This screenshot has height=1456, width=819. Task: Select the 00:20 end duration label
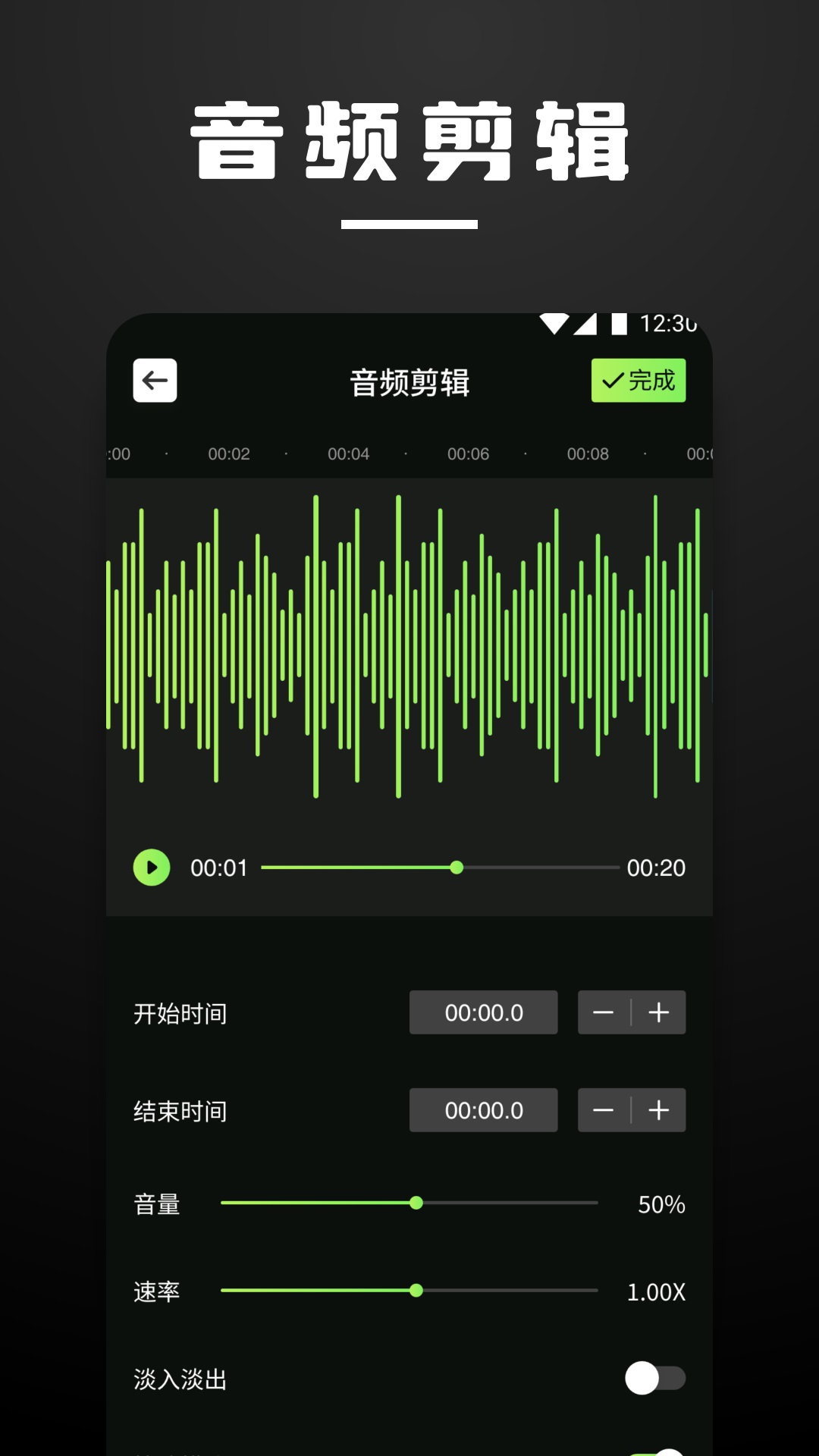click(657, 868)
